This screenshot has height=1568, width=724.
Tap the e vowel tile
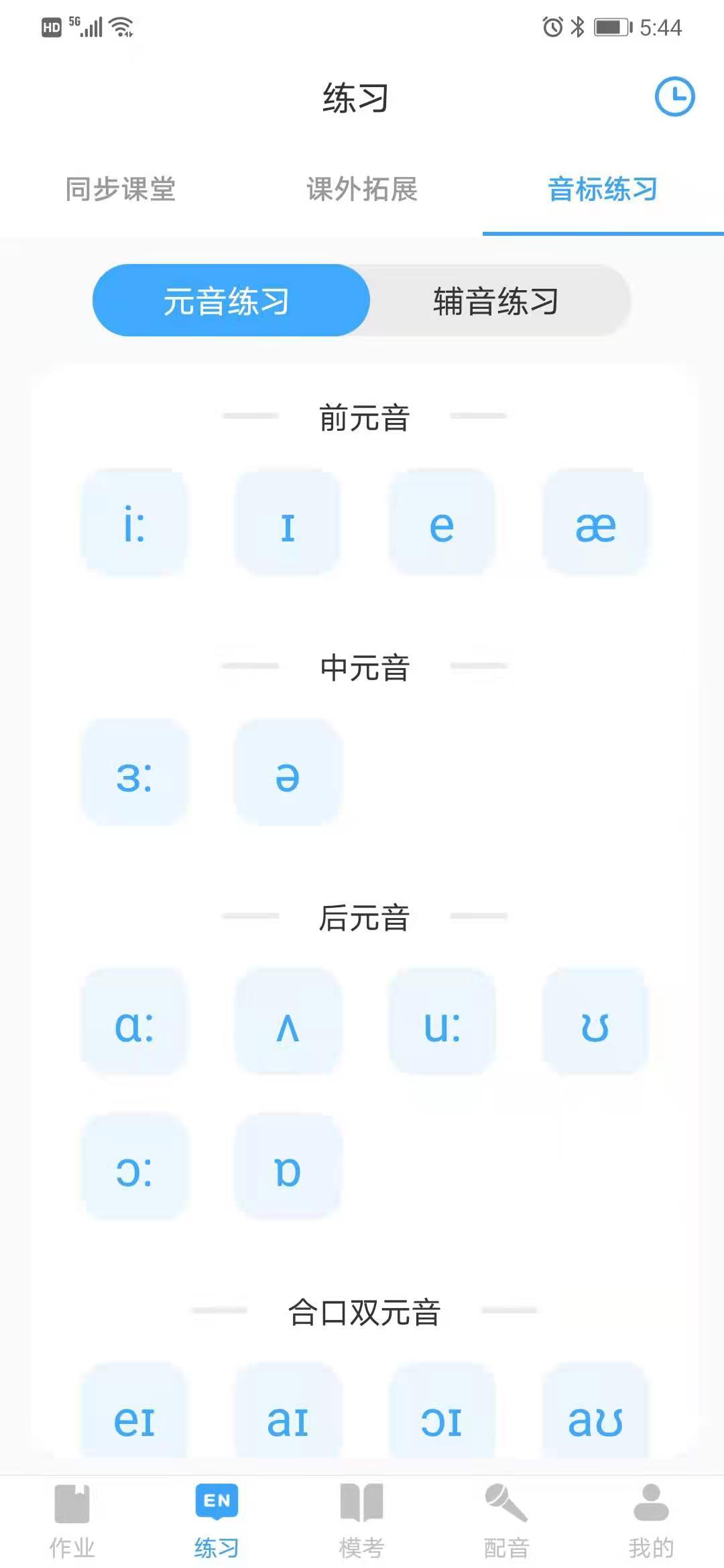442,523
